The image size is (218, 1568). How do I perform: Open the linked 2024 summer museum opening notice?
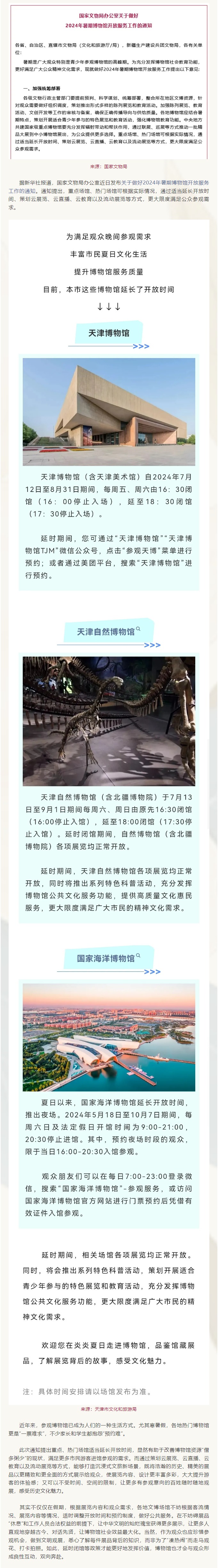pyautogui.click(x=165, y=182)
